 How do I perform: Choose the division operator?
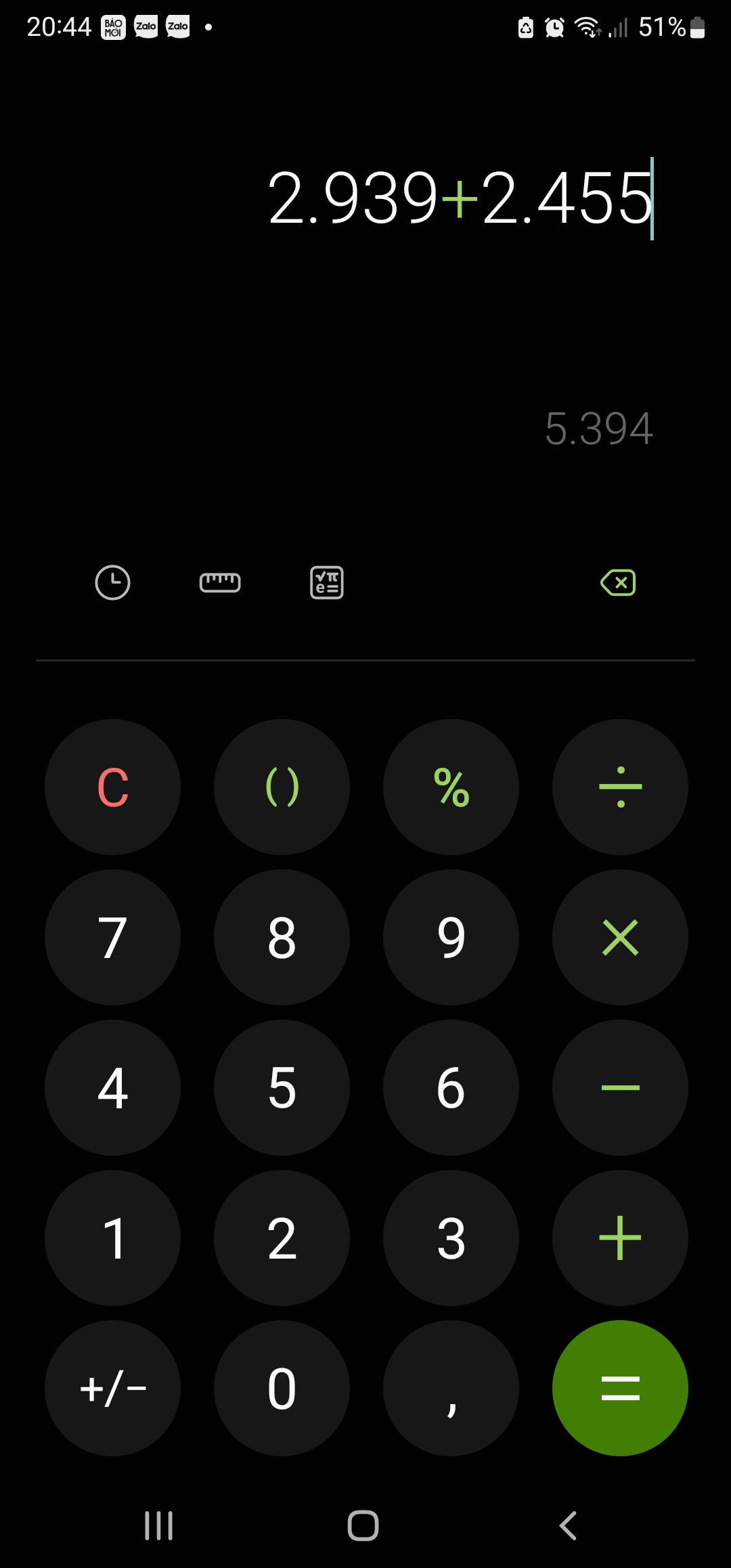click(x=621, y=787)
